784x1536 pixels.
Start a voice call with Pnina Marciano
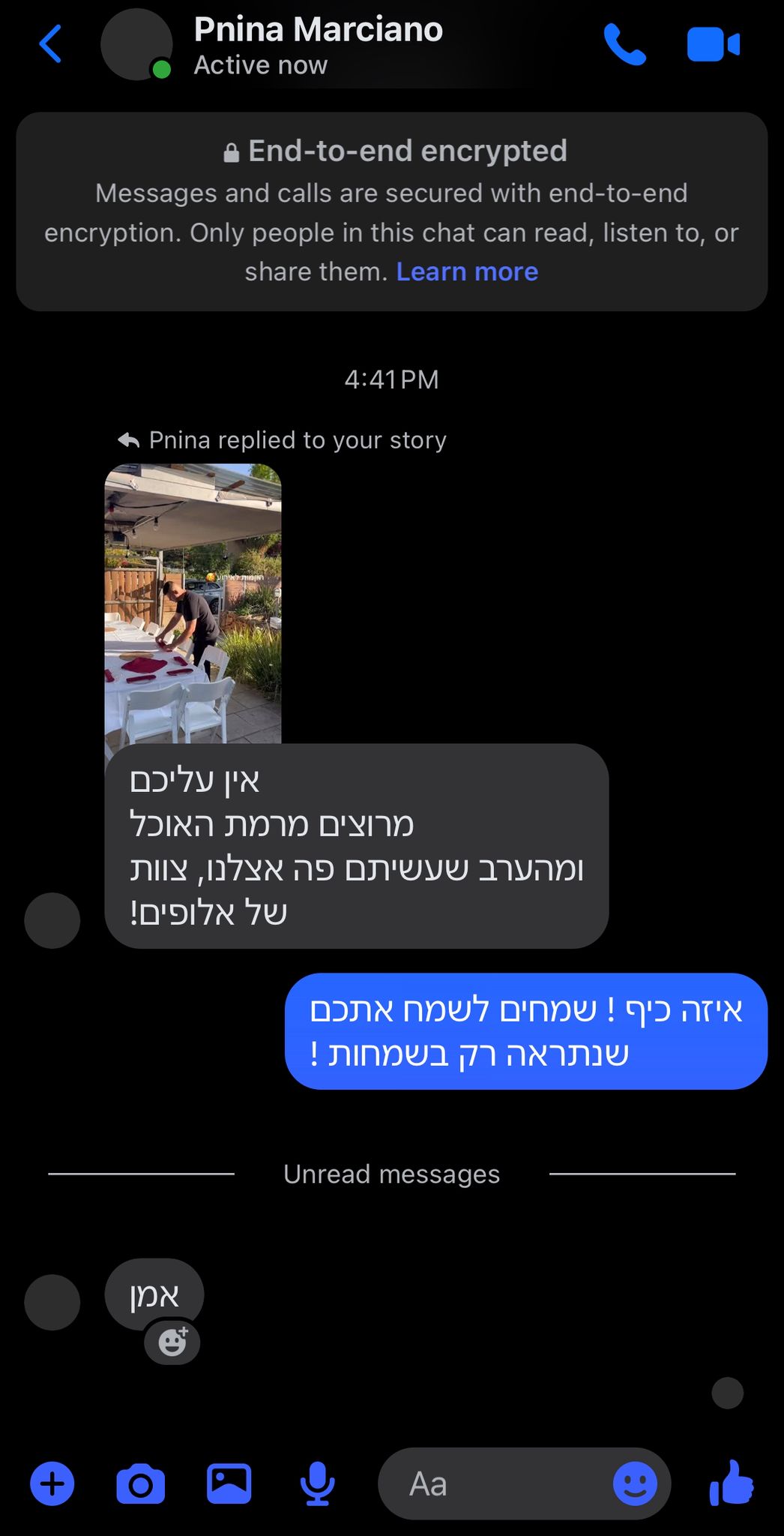click(x=624, y=45)
